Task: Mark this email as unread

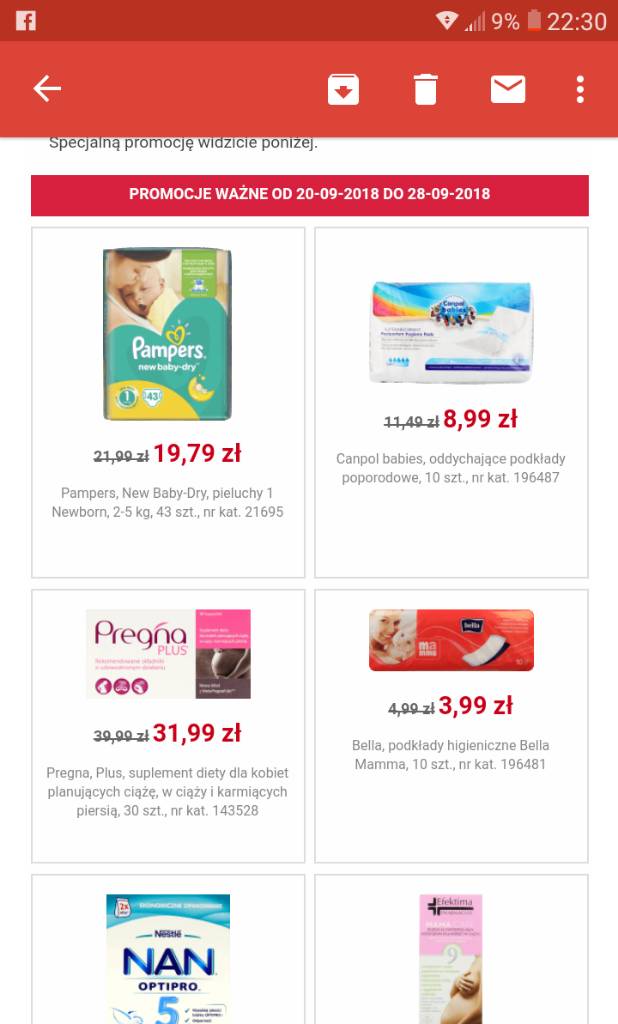Action: 508,90
